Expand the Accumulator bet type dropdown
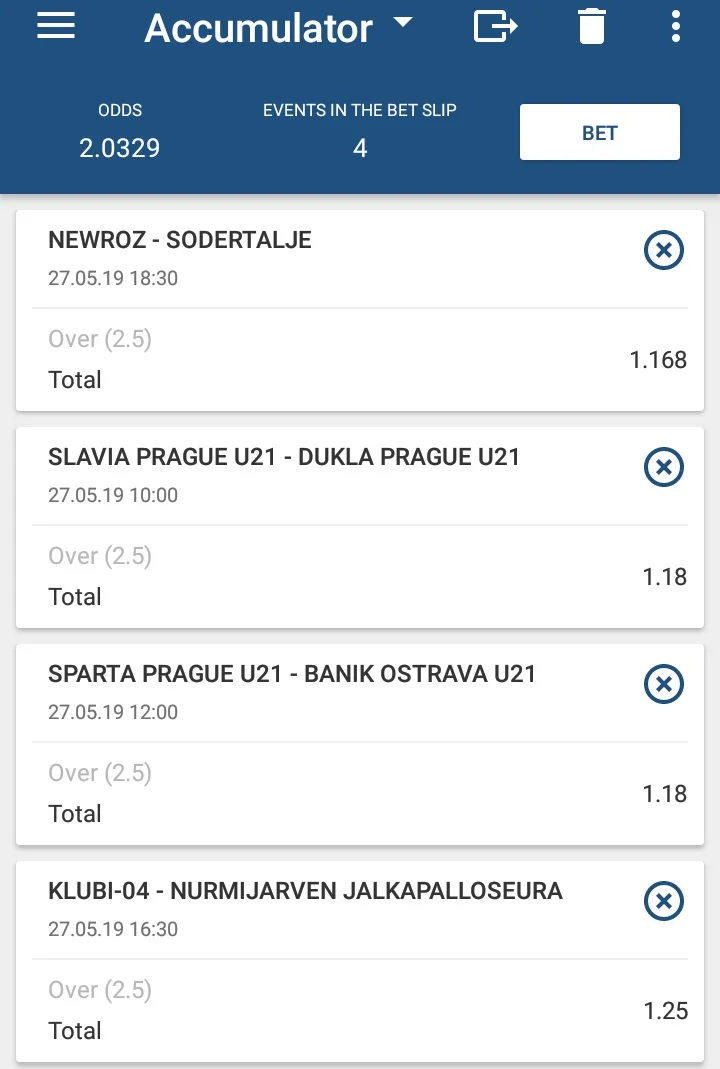 click(402, 24)
